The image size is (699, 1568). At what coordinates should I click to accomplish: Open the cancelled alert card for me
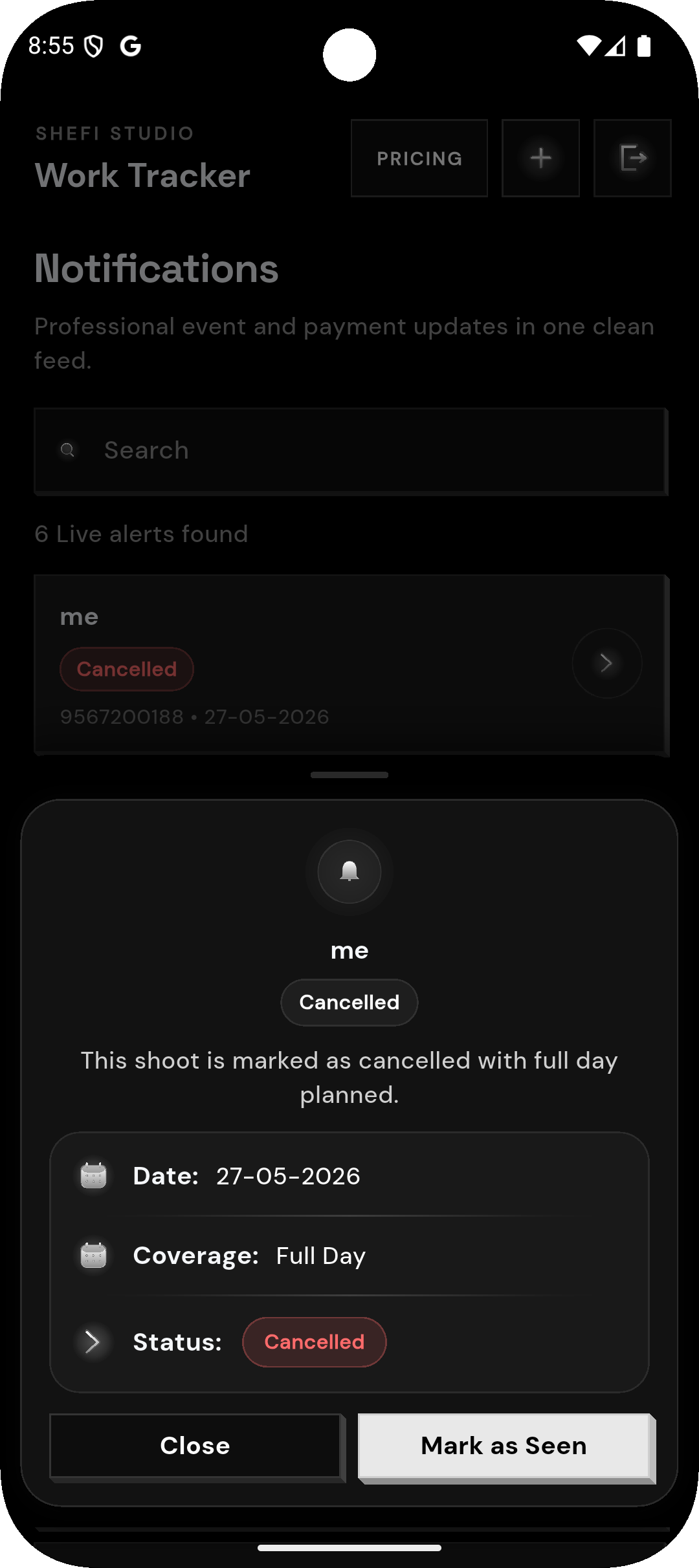pyautogui.click(x=351, y=665)
